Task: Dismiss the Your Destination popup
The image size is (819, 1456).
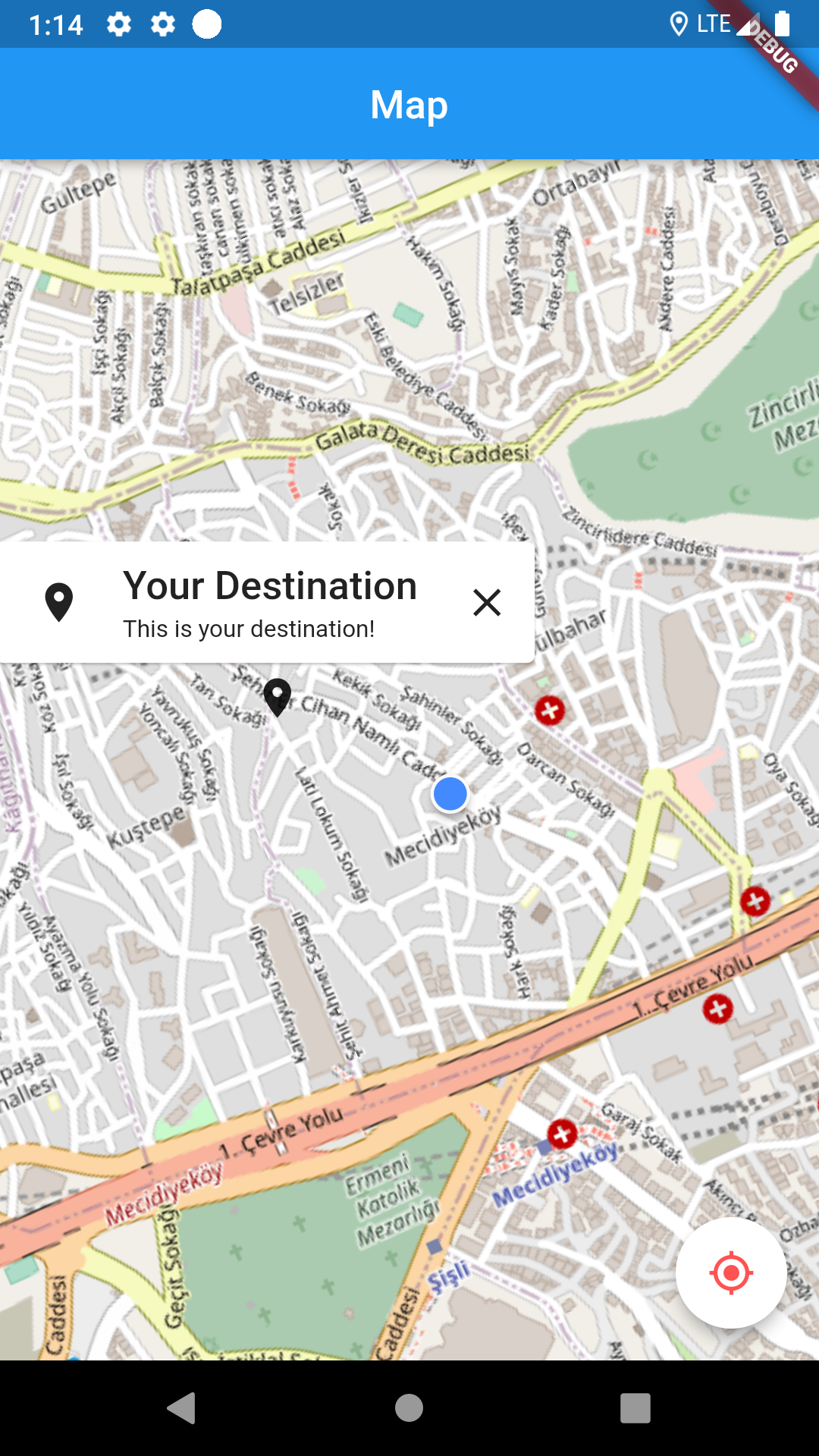Action: coord(488,603)
